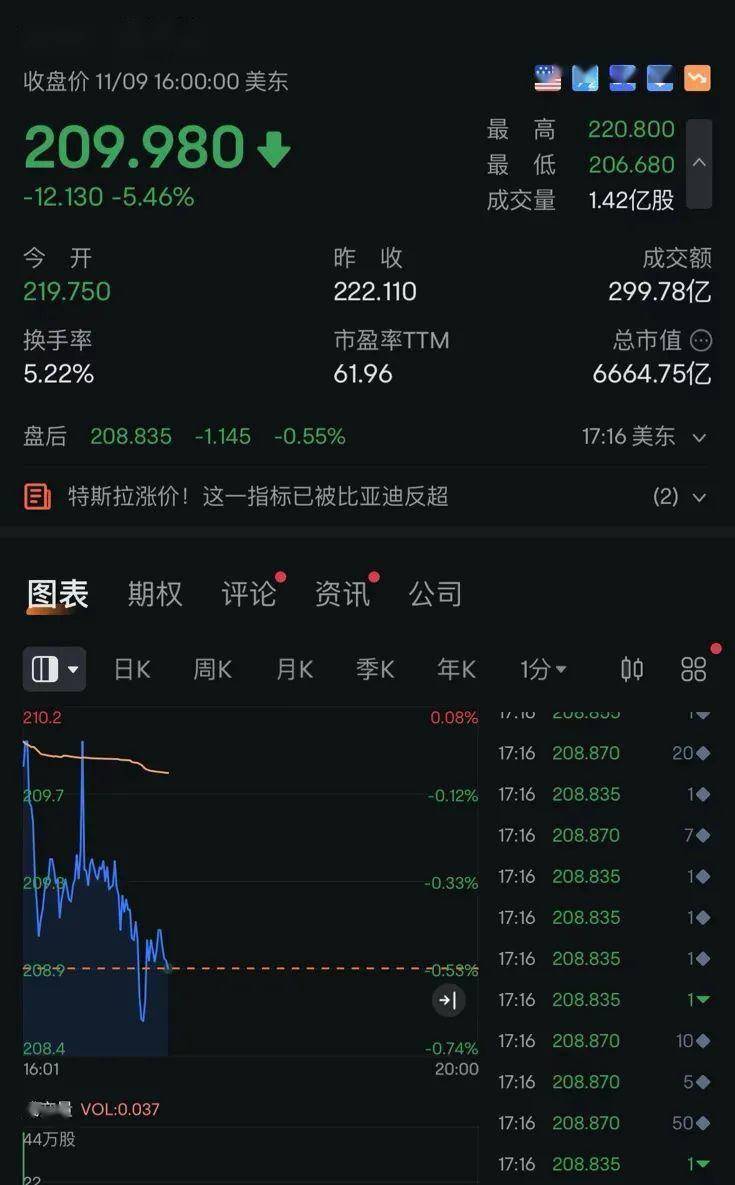The image size is (735, 1185).
Task: Switch to the 期权 tab
Action: 155,594
